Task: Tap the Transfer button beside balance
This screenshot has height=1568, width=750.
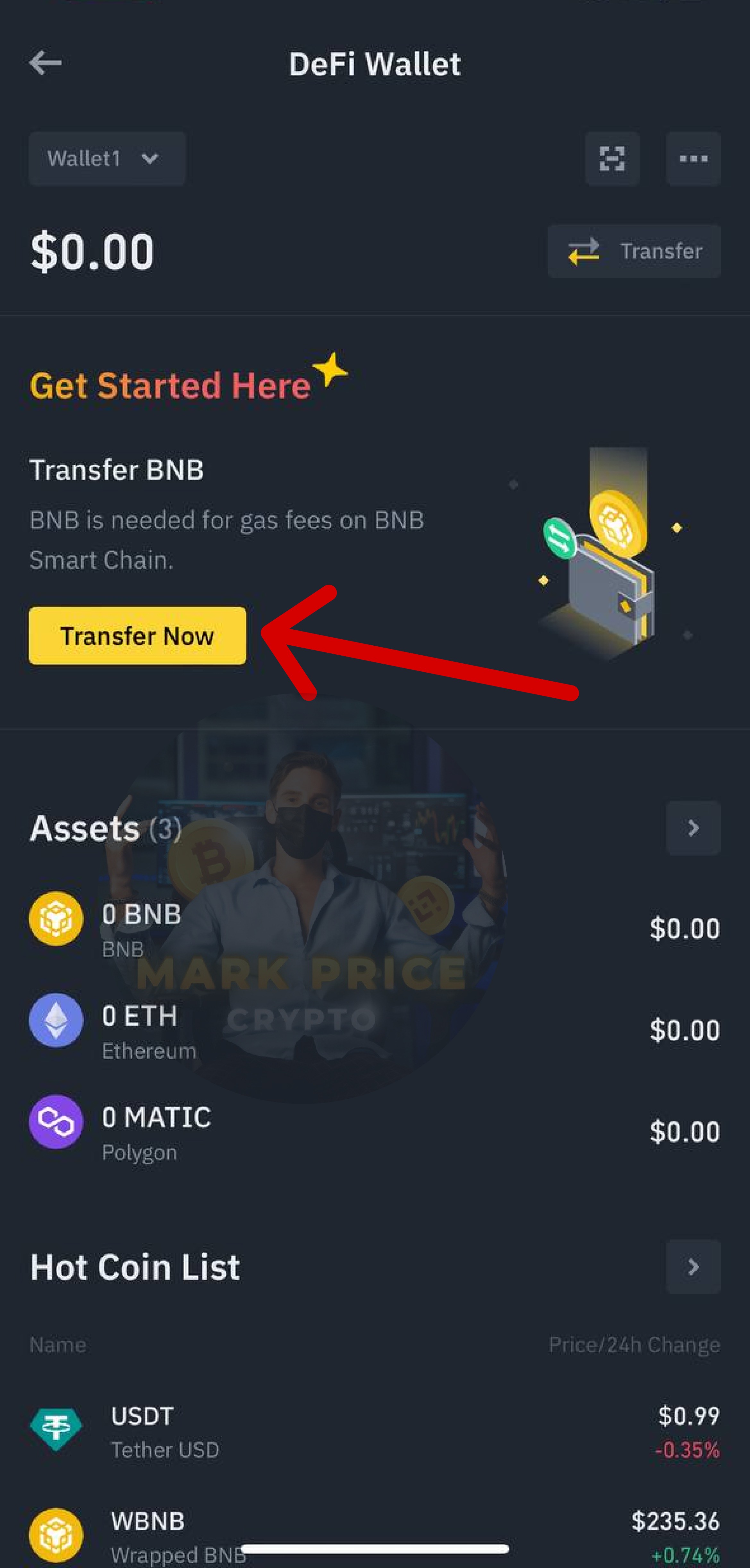Action: pos(634,251)
